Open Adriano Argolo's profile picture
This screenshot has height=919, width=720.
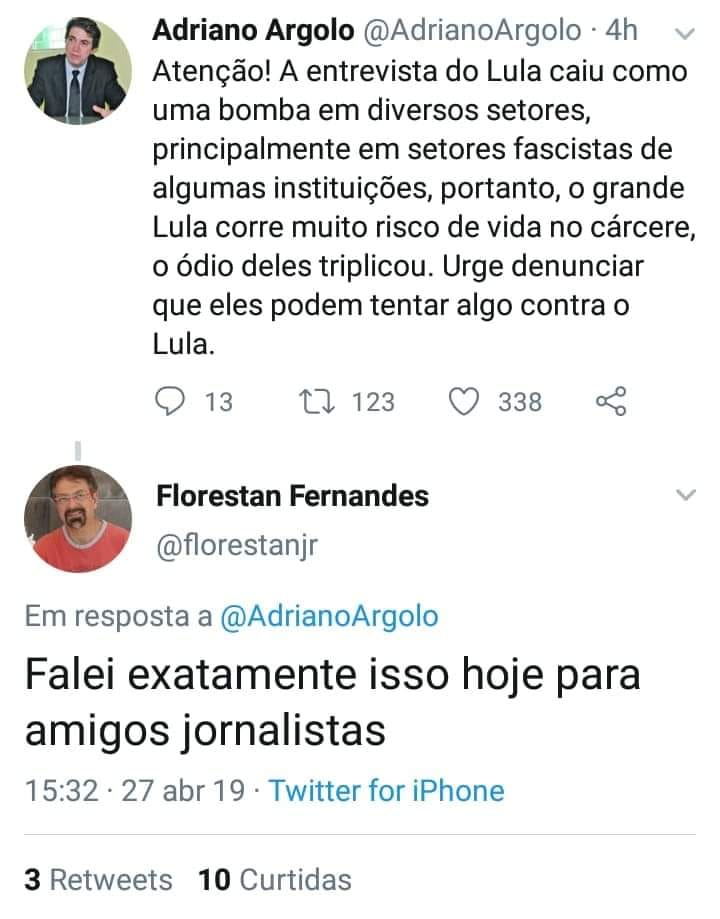coord(78,72)
